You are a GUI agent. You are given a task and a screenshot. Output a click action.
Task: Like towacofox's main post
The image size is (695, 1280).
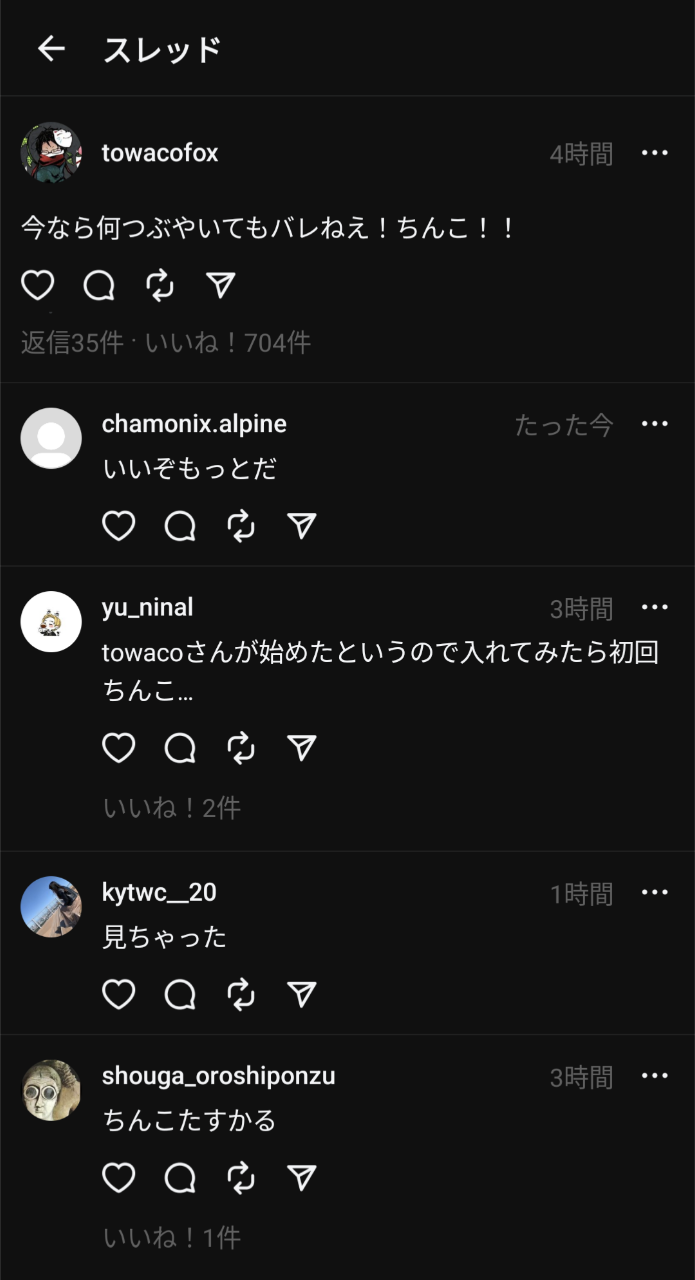tap(38, 285)
